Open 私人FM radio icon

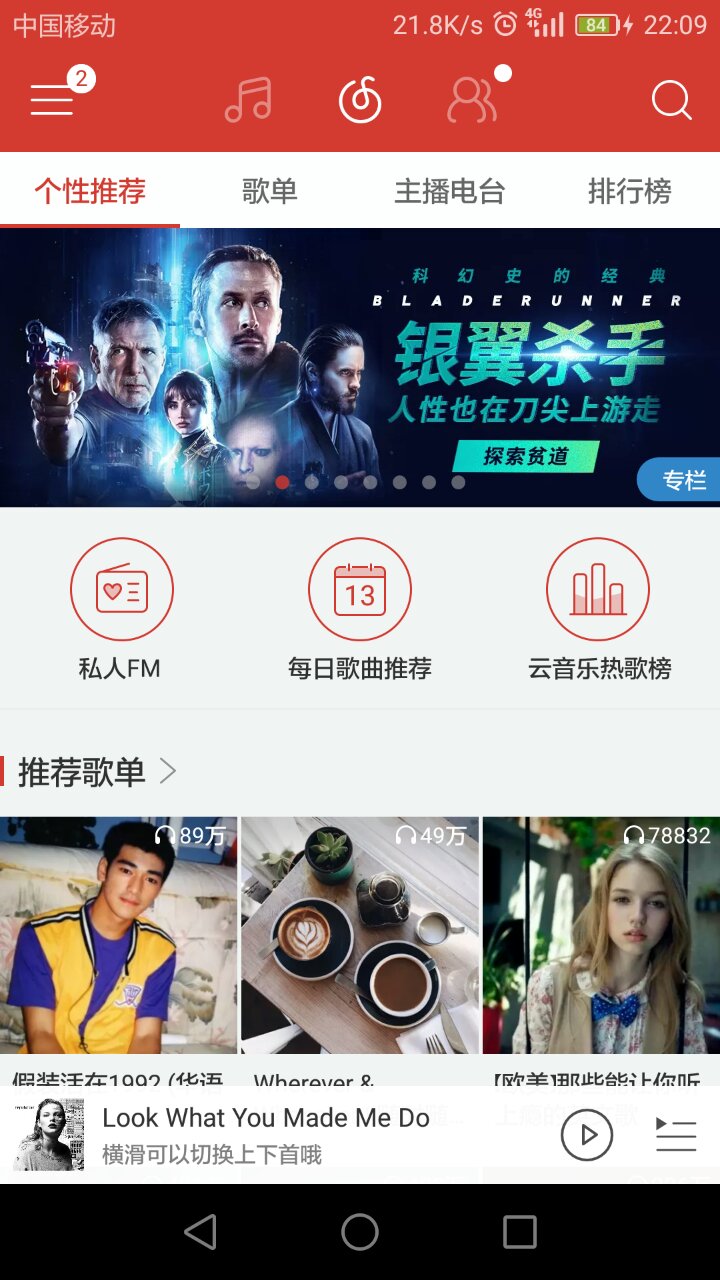click(x=122, y=590)
